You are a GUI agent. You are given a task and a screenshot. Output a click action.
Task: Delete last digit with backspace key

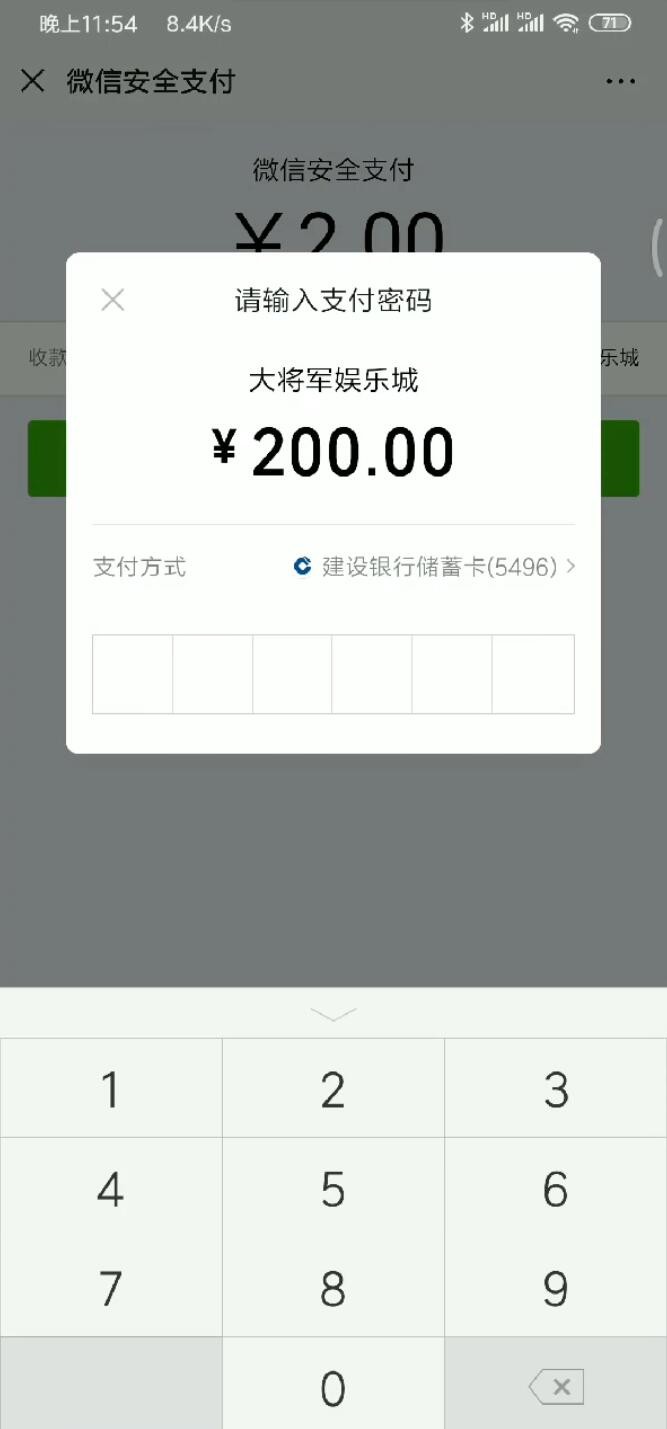point(556,1387)
